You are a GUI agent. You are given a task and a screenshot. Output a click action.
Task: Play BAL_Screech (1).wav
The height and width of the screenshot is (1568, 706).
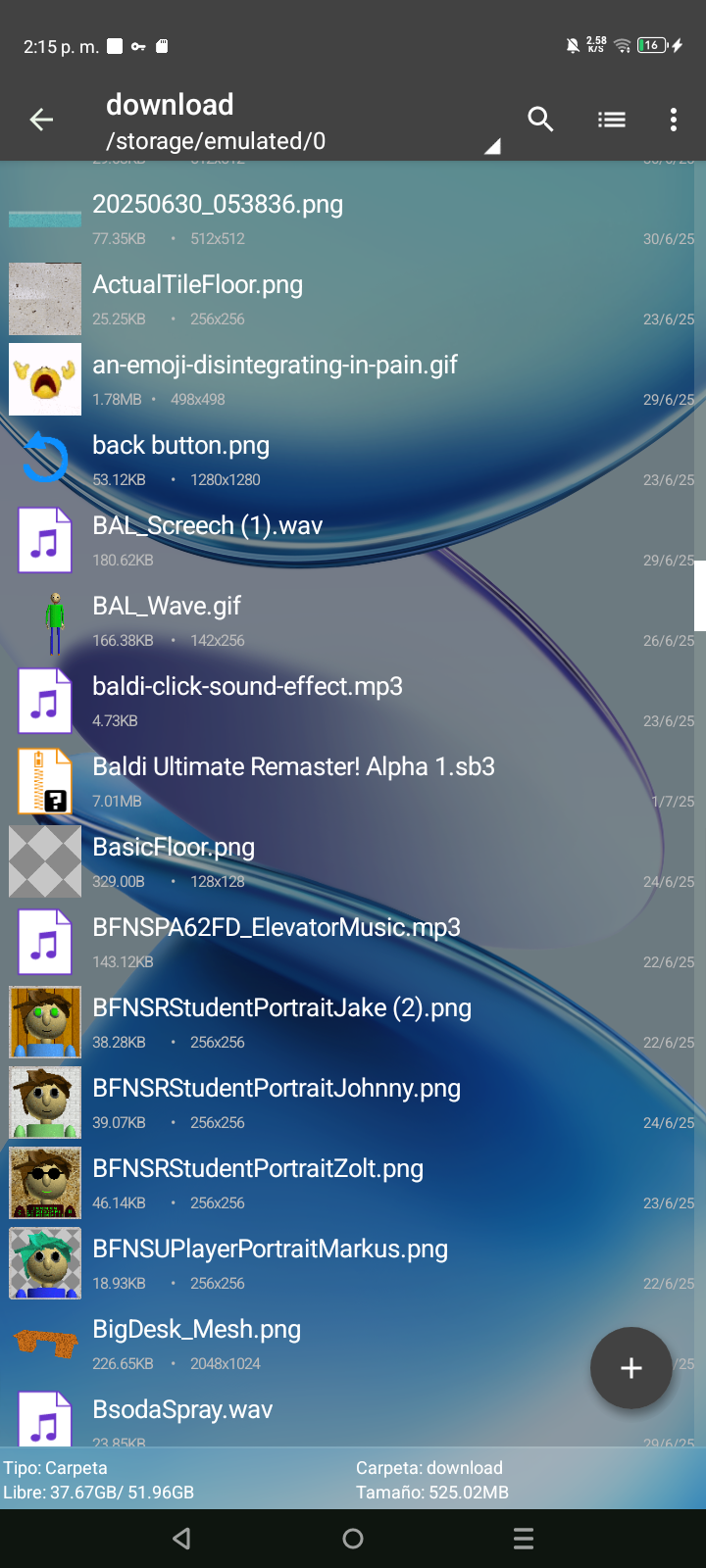click(x=208, y=526)
